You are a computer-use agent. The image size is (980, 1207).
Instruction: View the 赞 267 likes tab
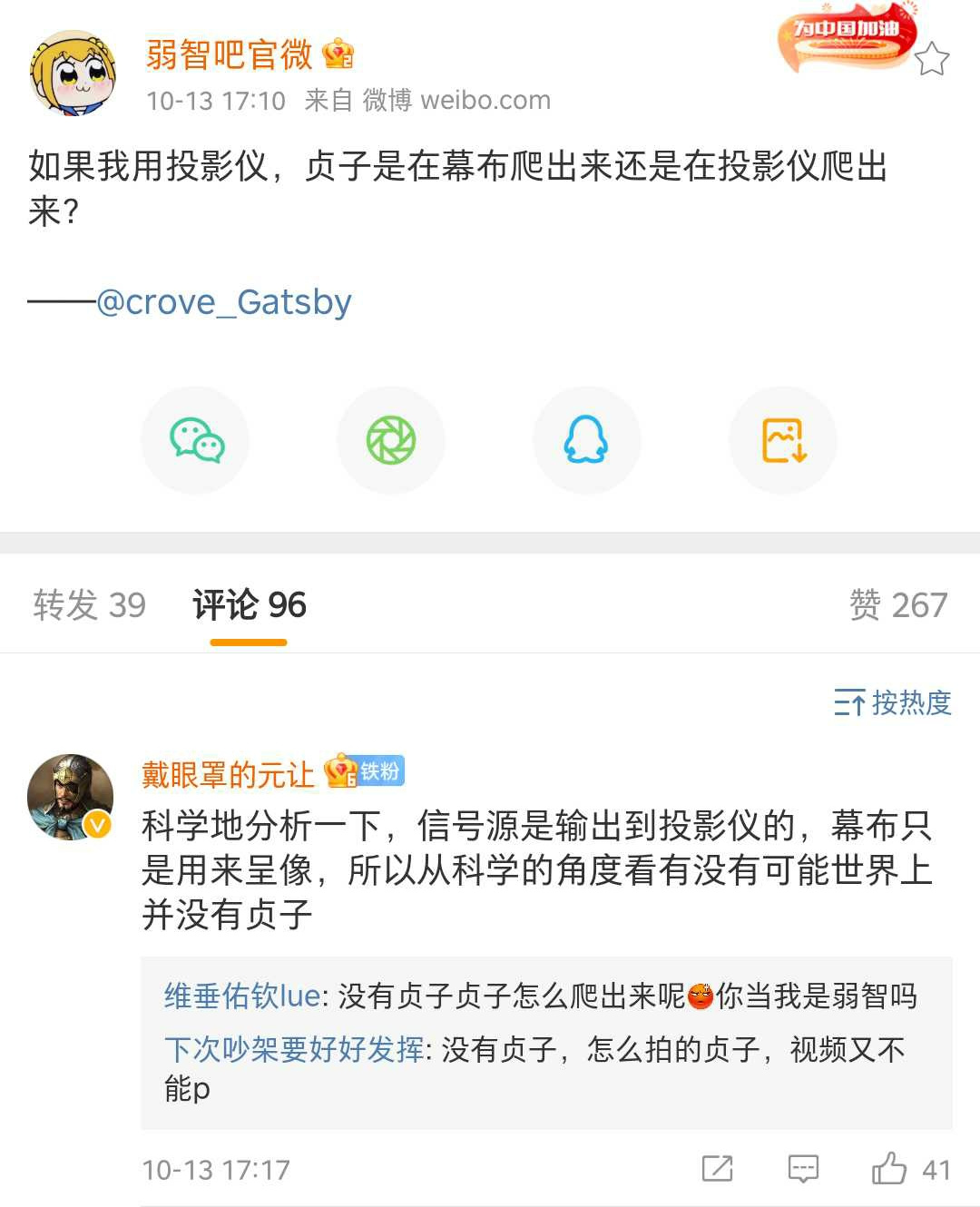coord(897,605)
